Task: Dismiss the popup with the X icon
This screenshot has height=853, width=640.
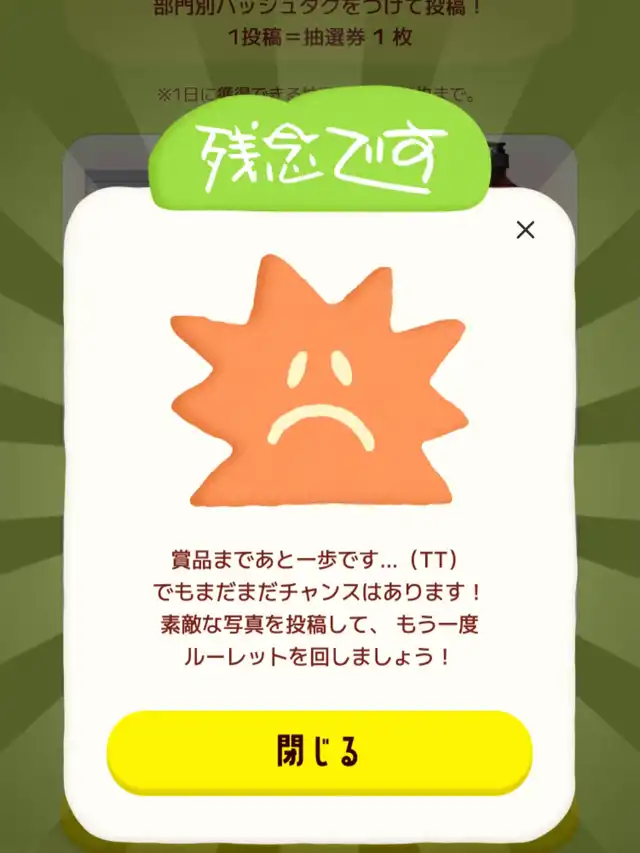Action: 525,230
